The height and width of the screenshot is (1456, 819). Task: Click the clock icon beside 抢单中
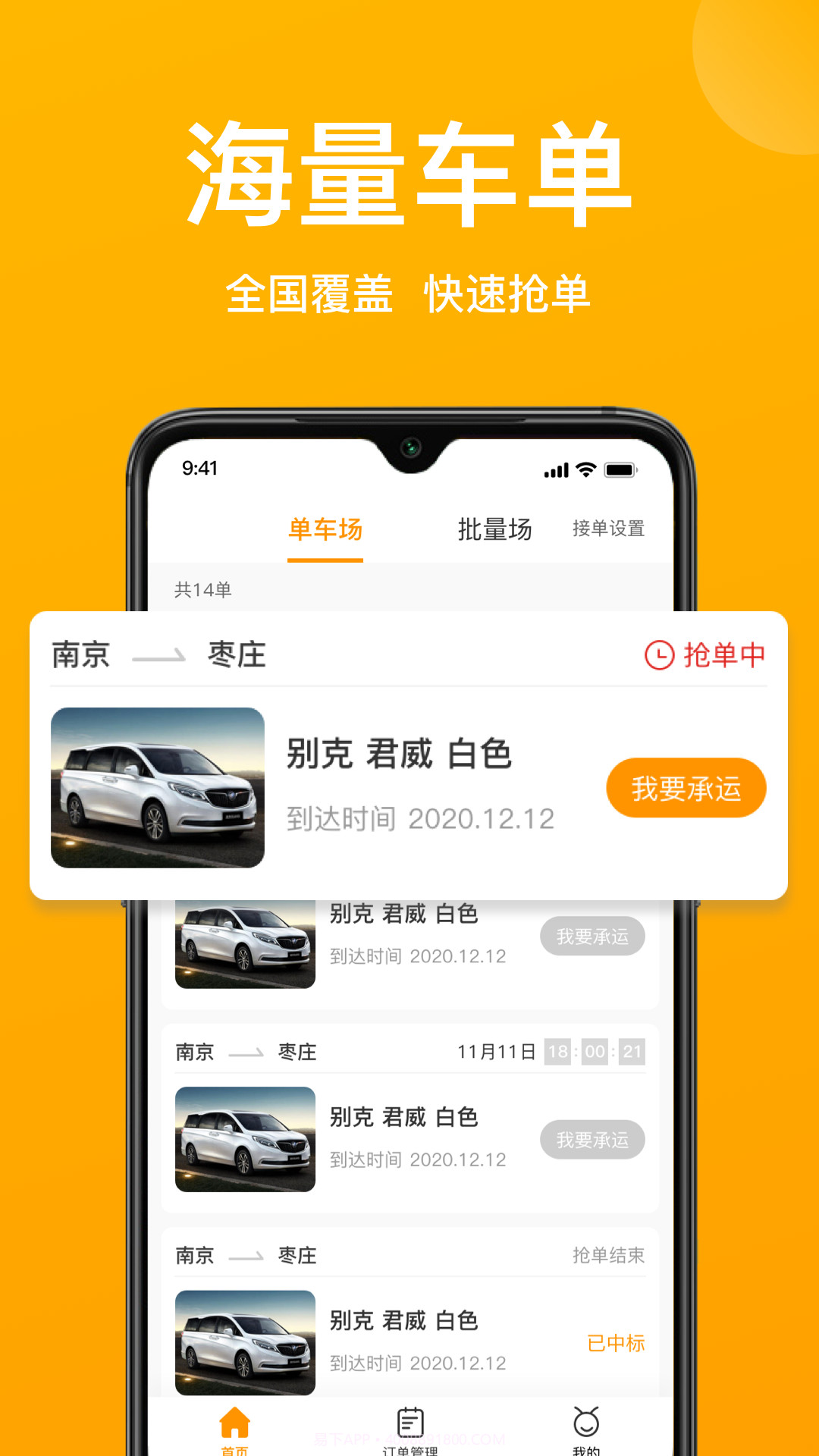tap(658, 656)
